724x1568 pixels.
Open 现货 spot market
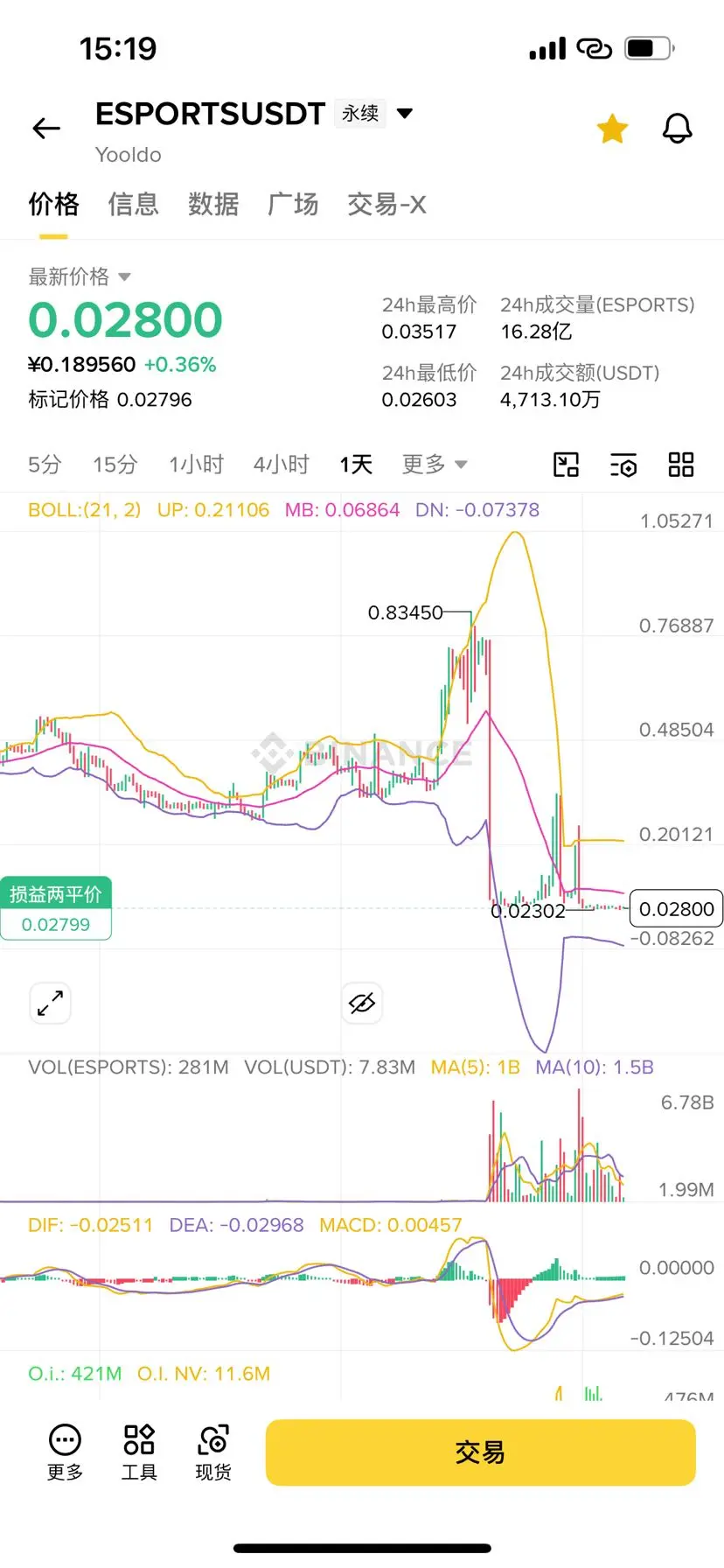[x=213, y=1453]
